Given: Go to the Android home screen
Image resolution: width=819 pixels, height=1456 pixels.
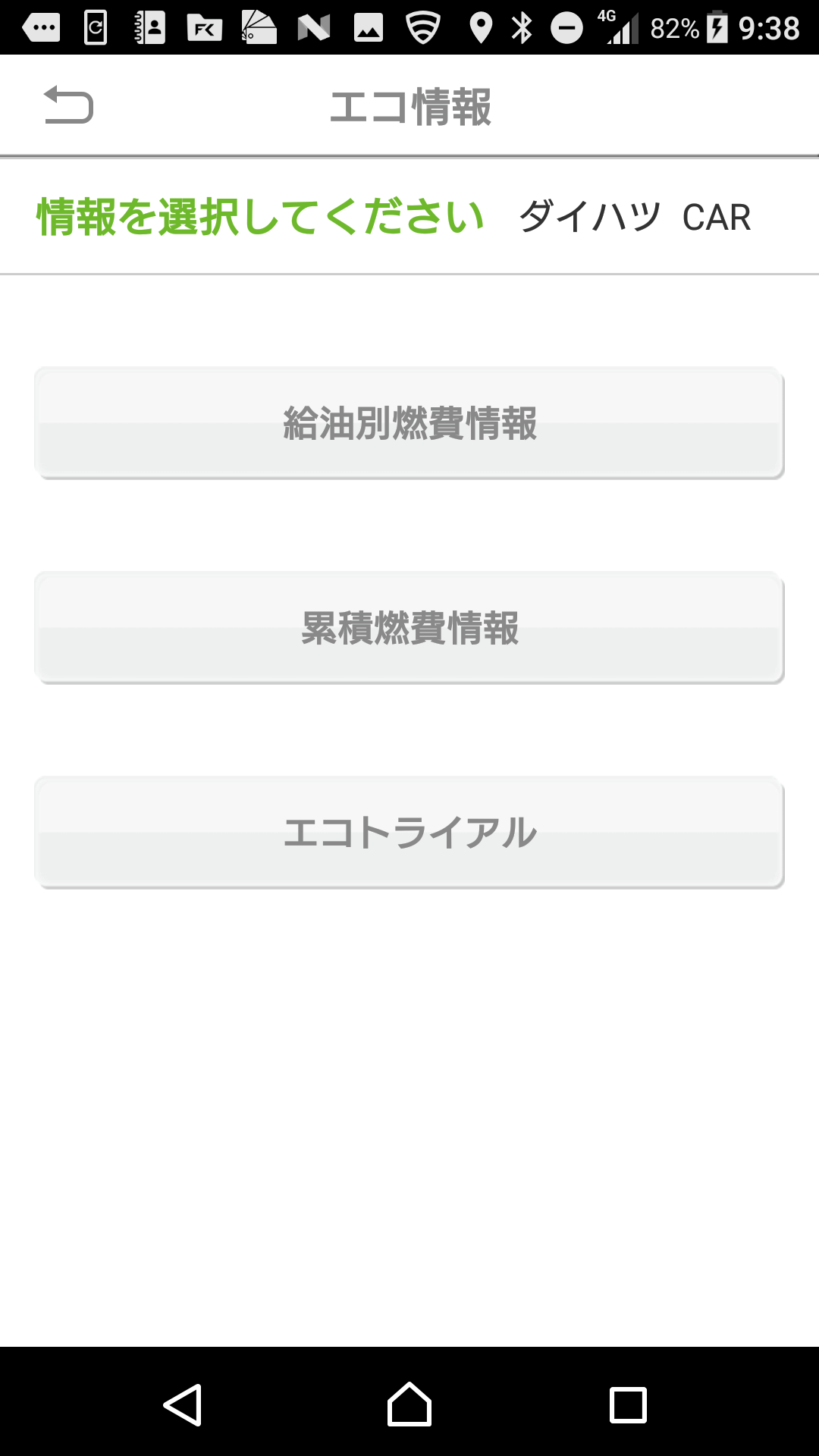Looking at the screenshot, I should 409,1404.
